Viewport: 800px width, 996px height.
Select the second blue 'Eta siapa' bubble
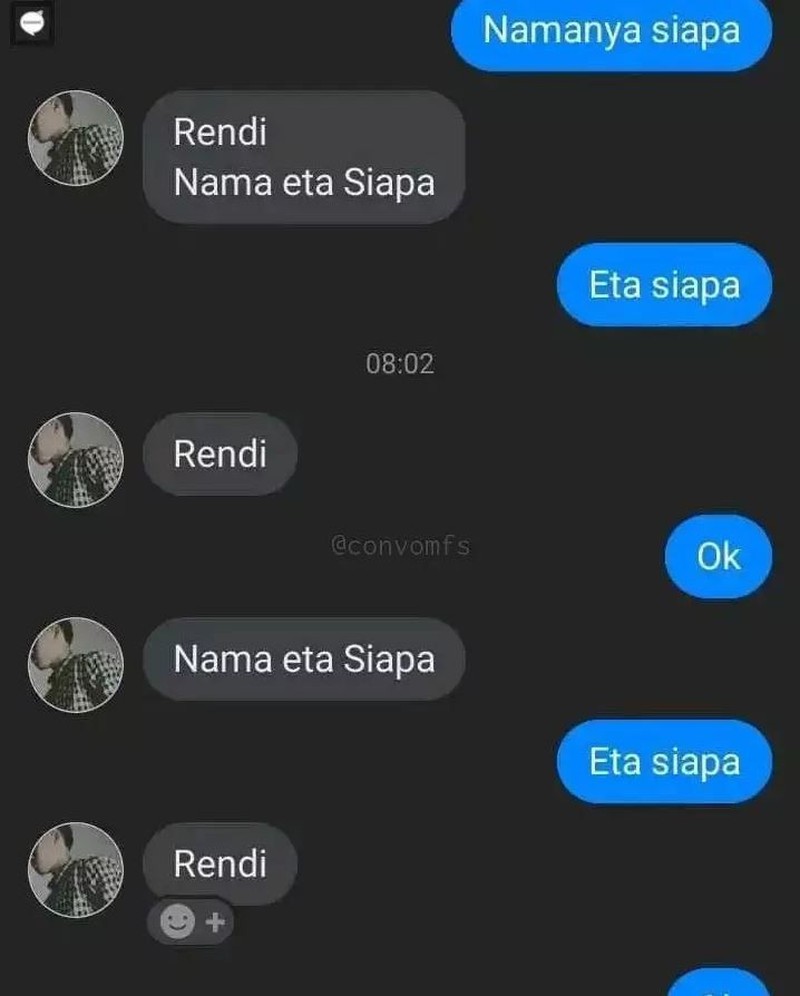coord(663,761)
